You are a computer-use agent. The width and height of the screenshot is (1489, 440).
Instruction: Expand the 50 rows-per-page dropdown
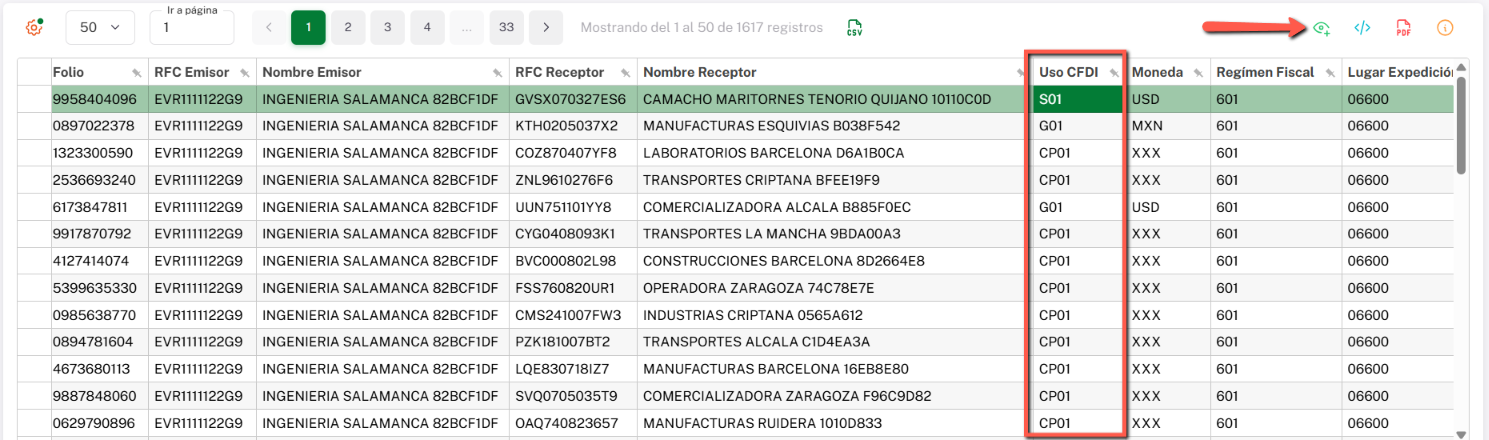pos(100,28)
